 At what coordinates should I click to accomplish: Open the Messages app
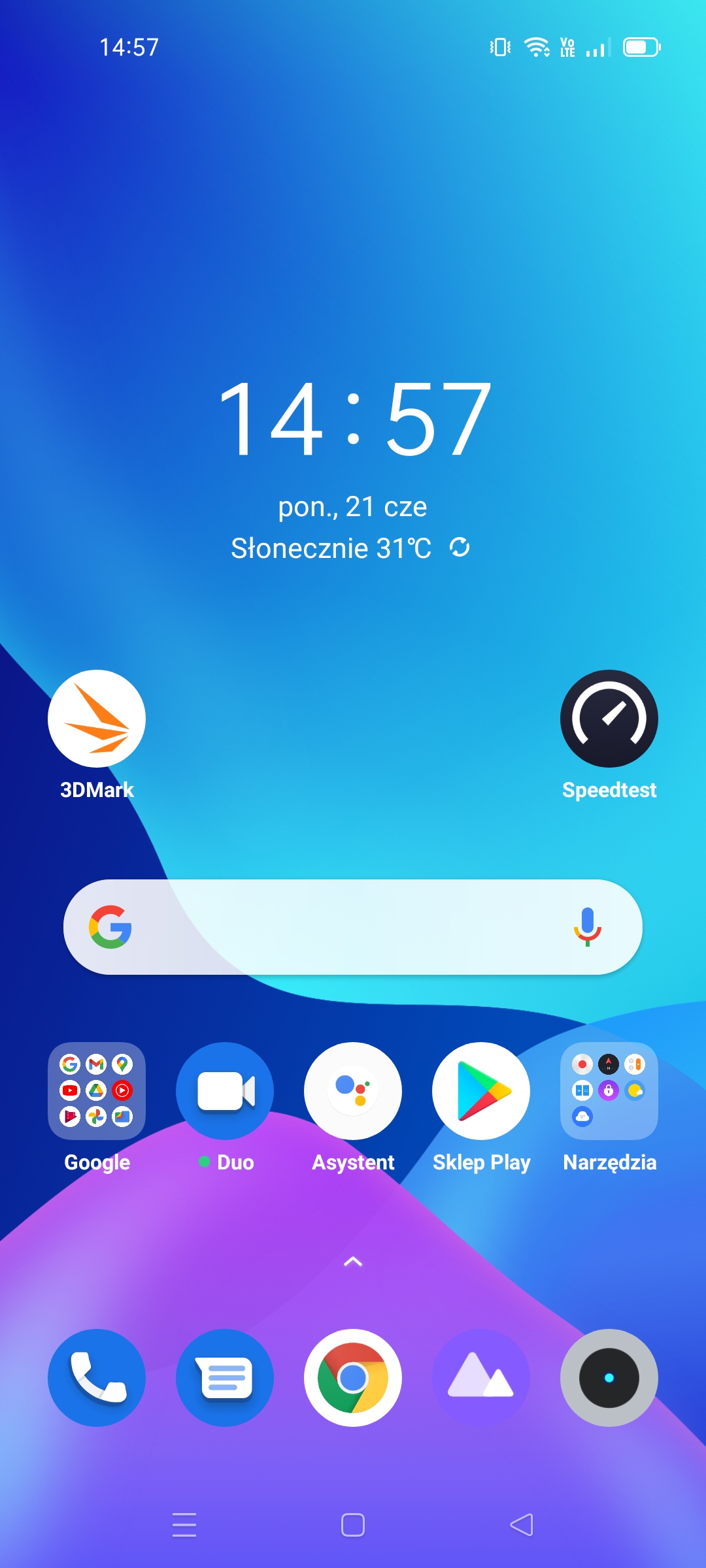click(225, 1378)
